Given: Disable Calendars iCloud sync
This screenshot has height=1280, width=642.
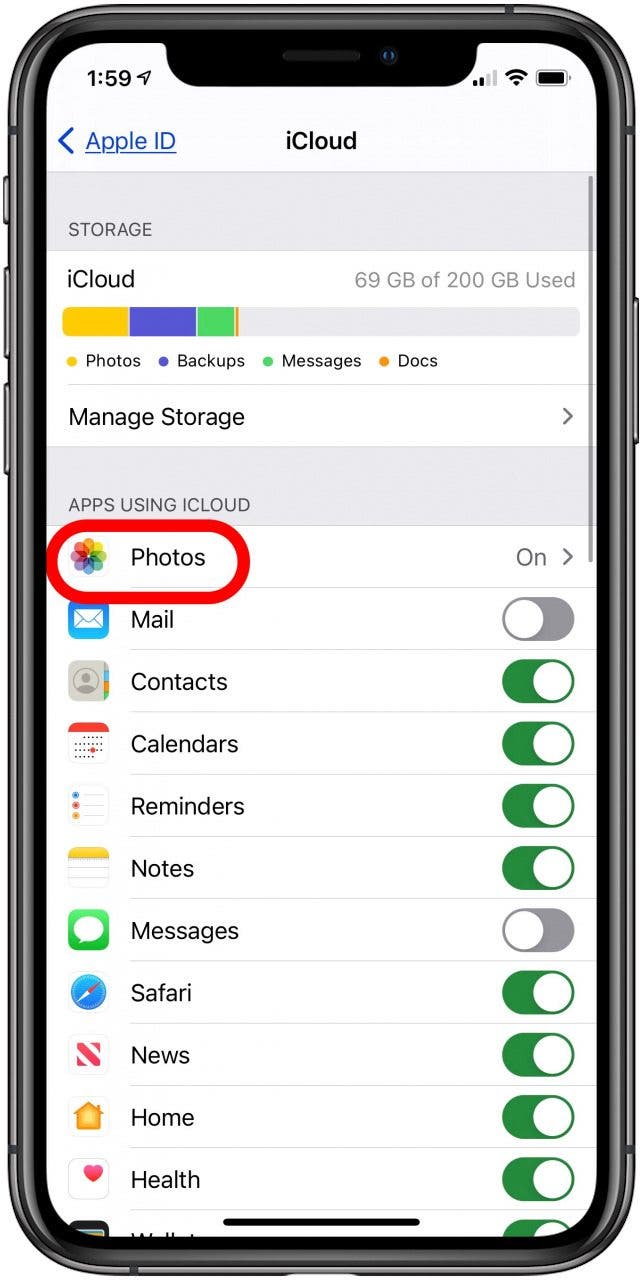Looking at the screenshot, I should 538,744.
